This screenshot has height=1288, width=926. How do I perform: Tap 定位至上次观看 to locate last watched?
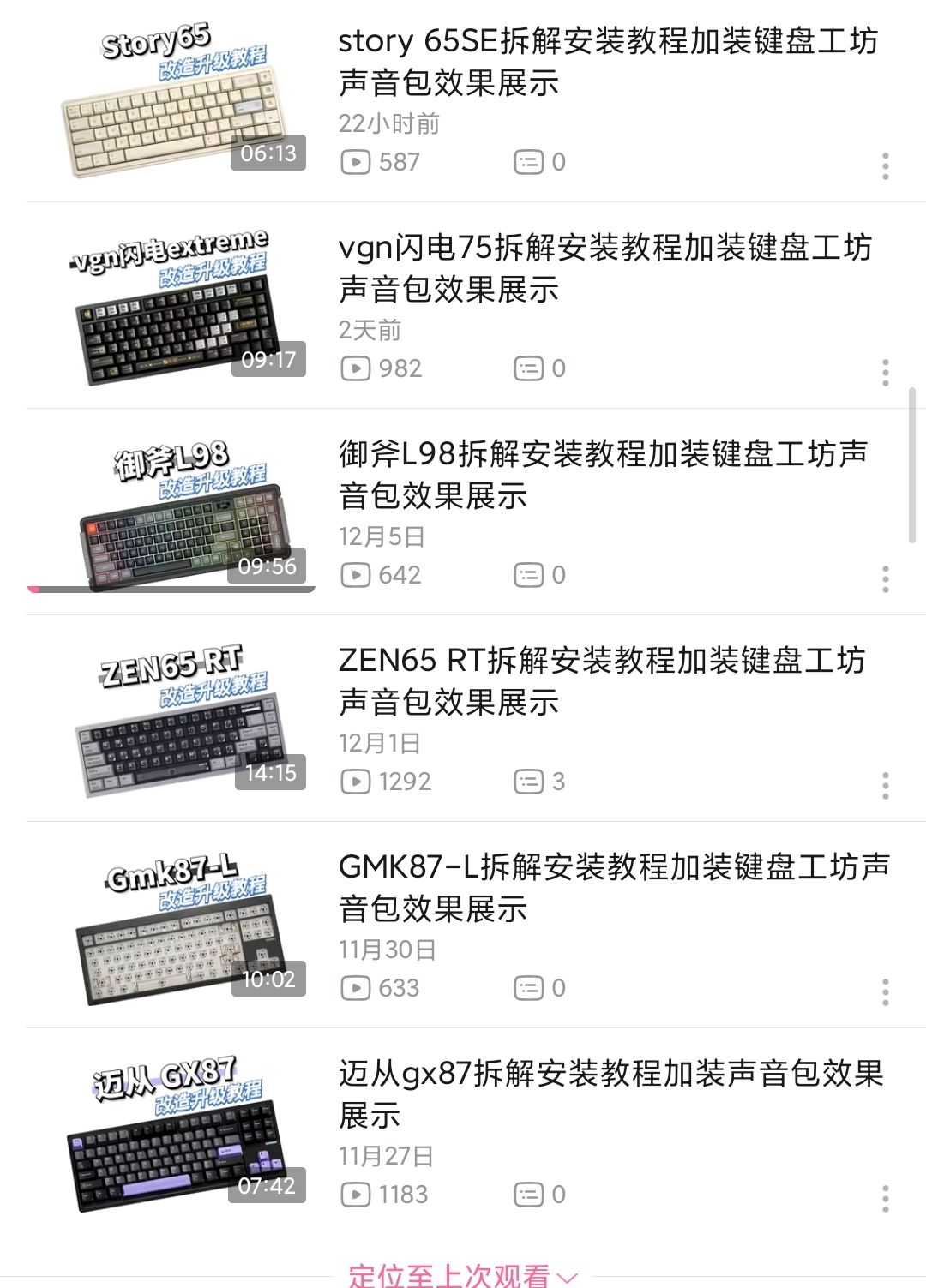coord(461,1275)
